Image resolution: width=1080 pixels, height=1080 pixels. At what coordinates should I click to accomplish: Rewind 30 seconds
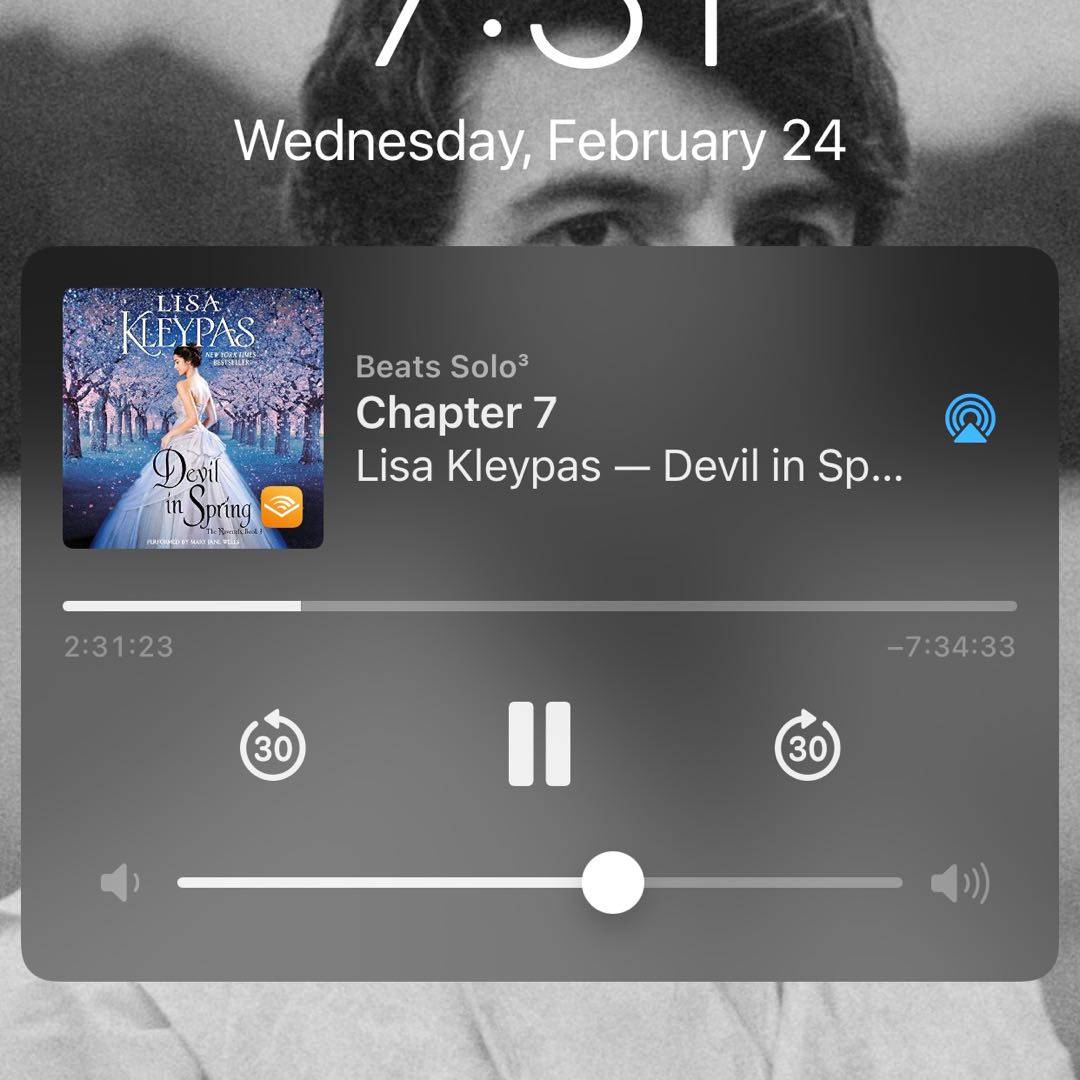(273, 746)
